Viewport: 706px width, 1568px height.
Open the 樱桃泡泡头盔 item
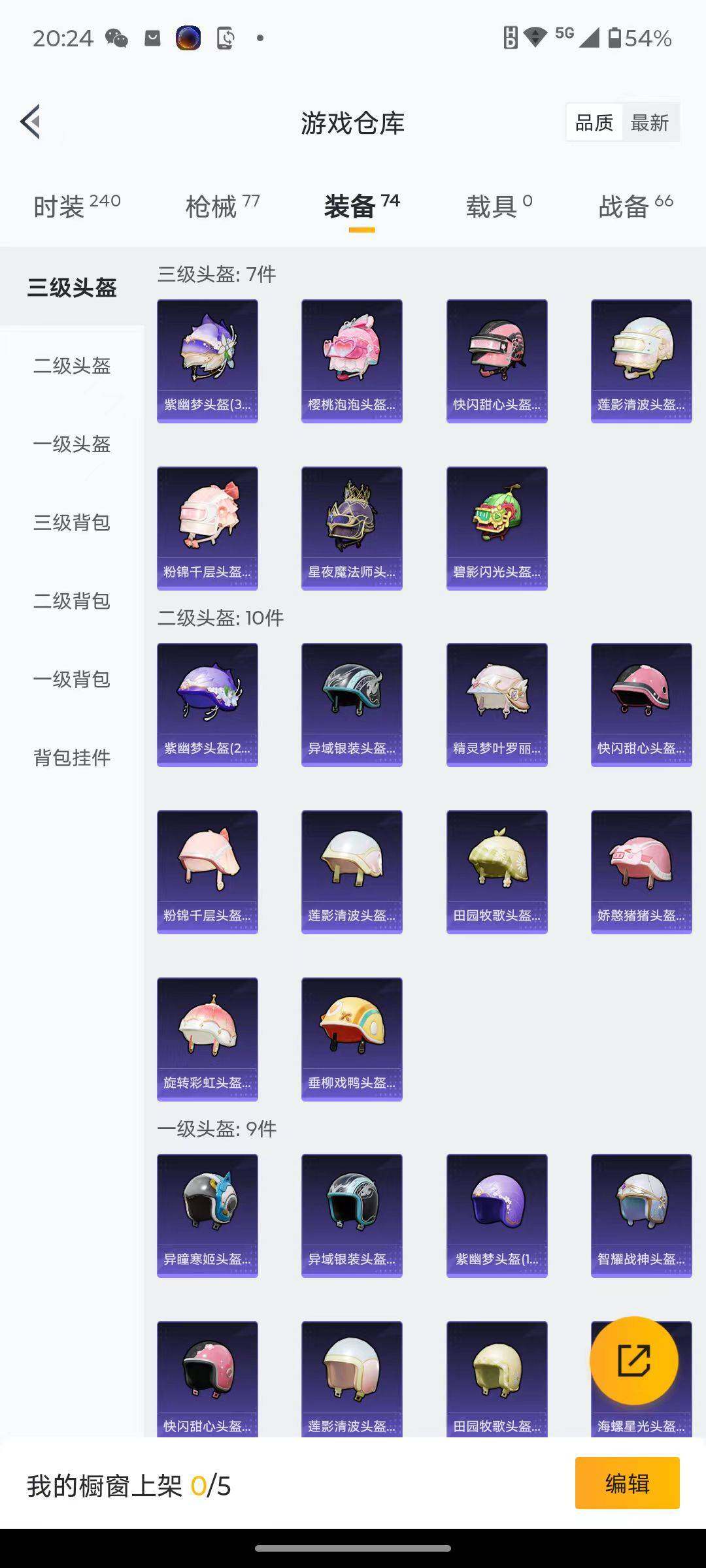352,361
